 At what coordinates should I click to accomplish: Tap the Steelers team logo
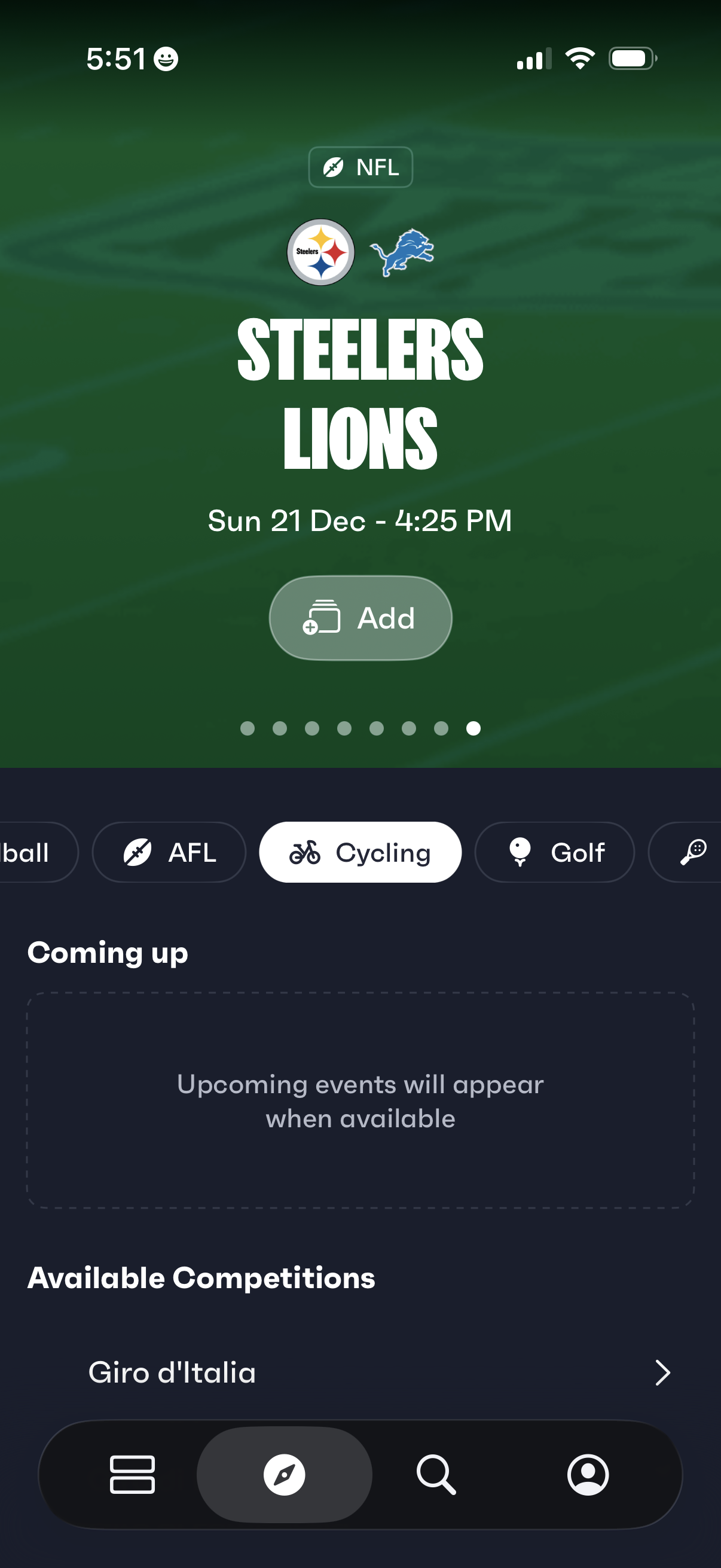click(320, 252)
